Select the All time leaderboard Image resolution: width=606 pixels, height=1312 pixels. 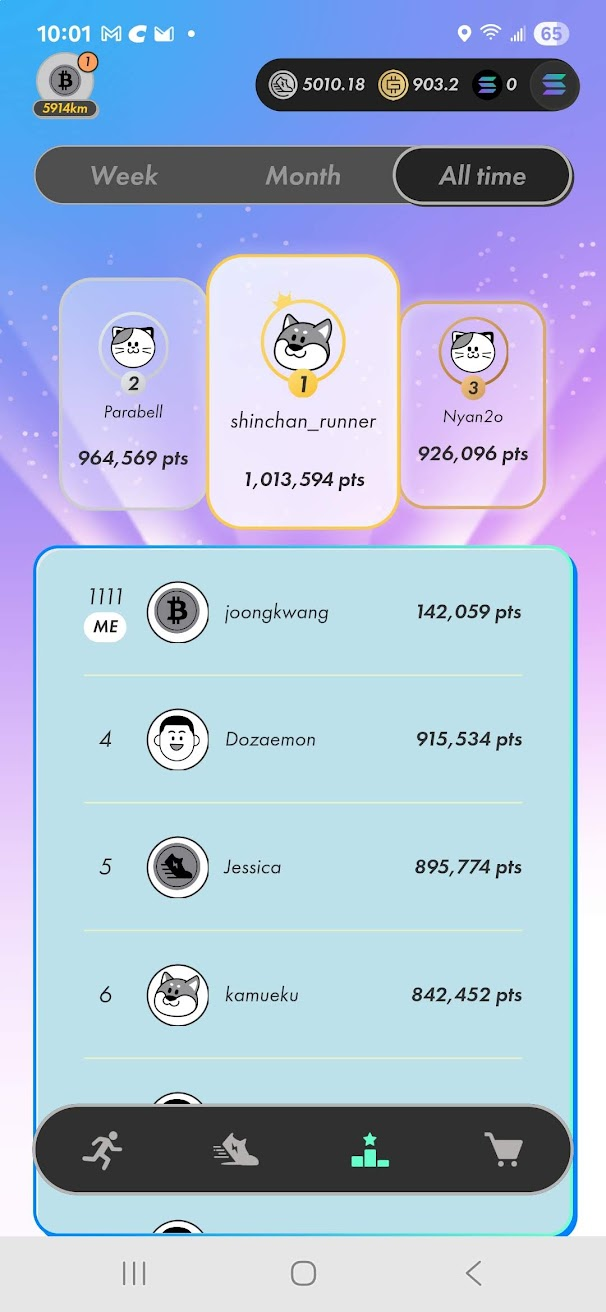click(482, 176)
